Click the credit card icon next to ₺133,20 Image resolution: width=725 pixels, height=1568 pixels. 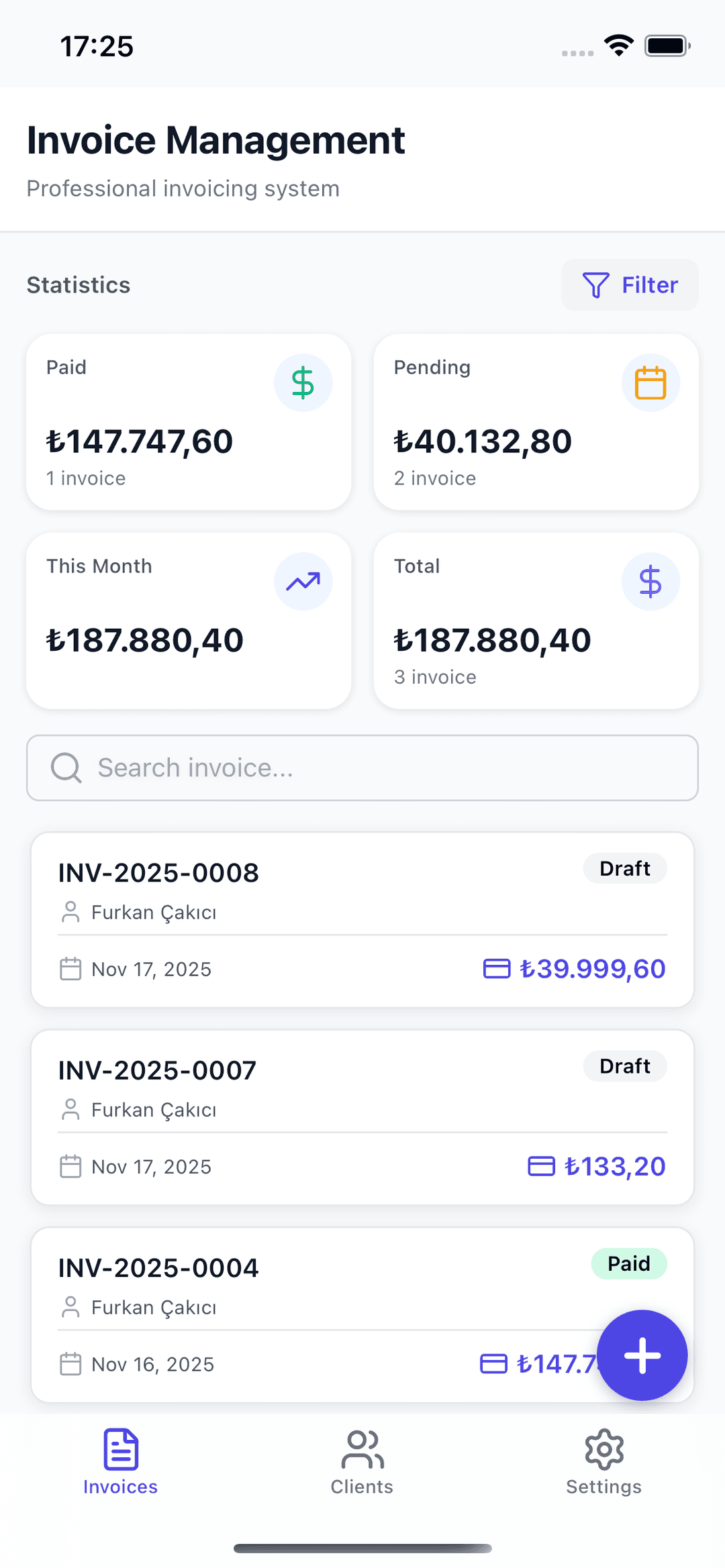pos(542,1166)
